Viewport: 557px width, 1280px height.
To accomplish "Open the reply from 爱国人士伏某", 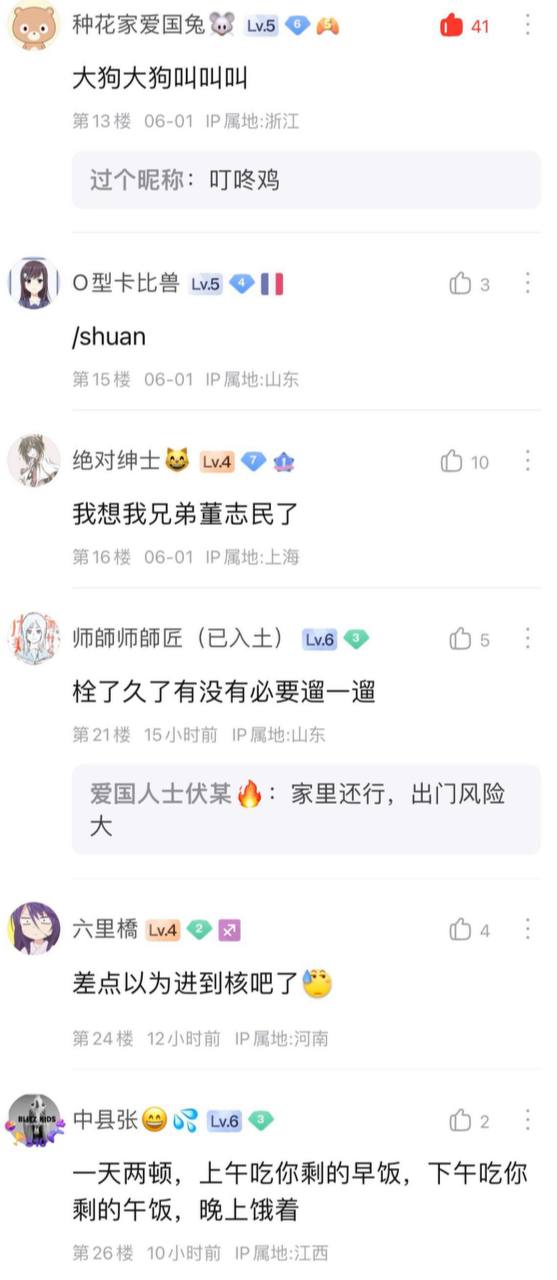I will tap(306, 810).
